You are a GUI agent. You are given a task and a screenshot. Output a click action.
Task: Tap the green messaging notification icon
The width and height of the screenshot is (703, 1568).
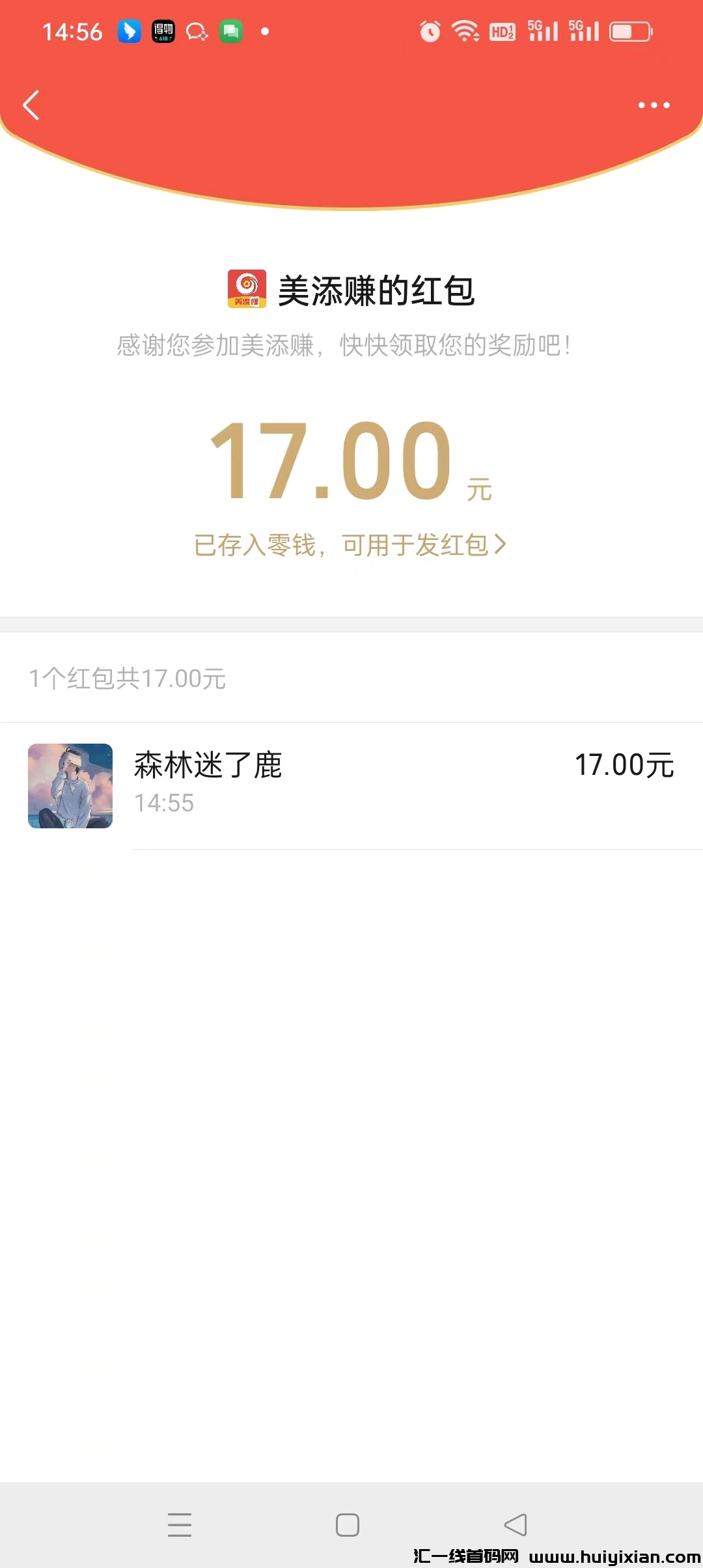tap(232, 31)
